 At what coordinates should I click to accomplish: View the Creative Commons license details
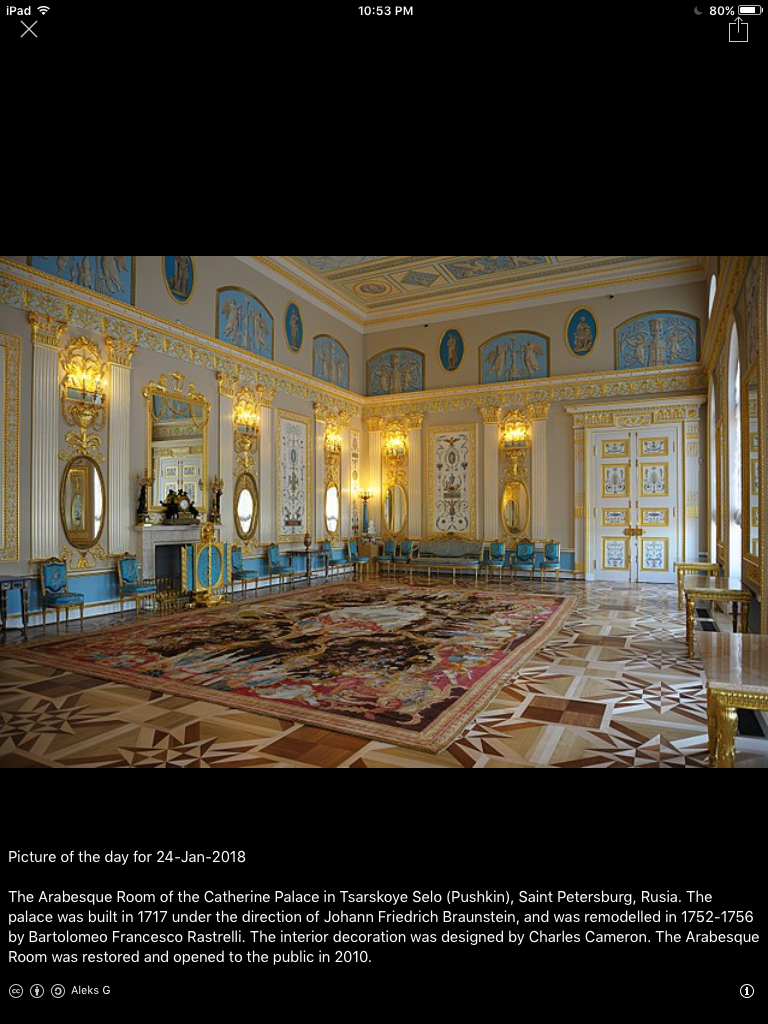click(x=16, y=991)
